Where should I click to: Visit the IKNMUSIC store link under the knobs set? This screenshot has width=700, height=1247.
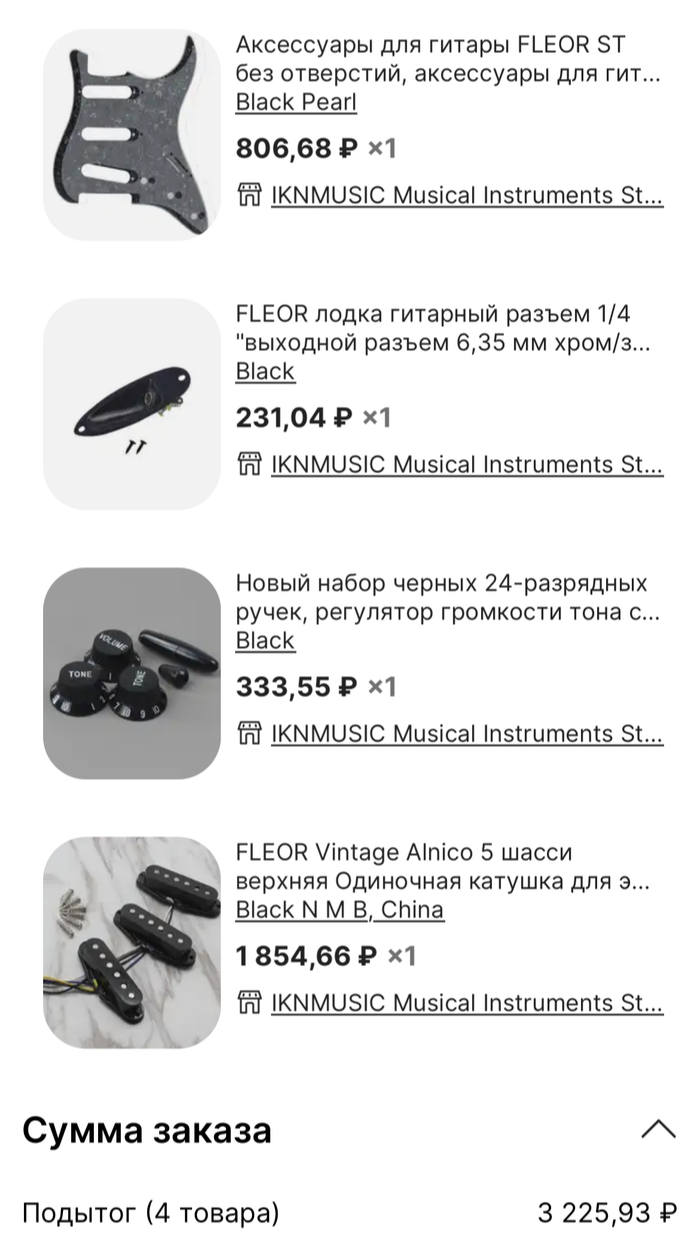(466, 734)
